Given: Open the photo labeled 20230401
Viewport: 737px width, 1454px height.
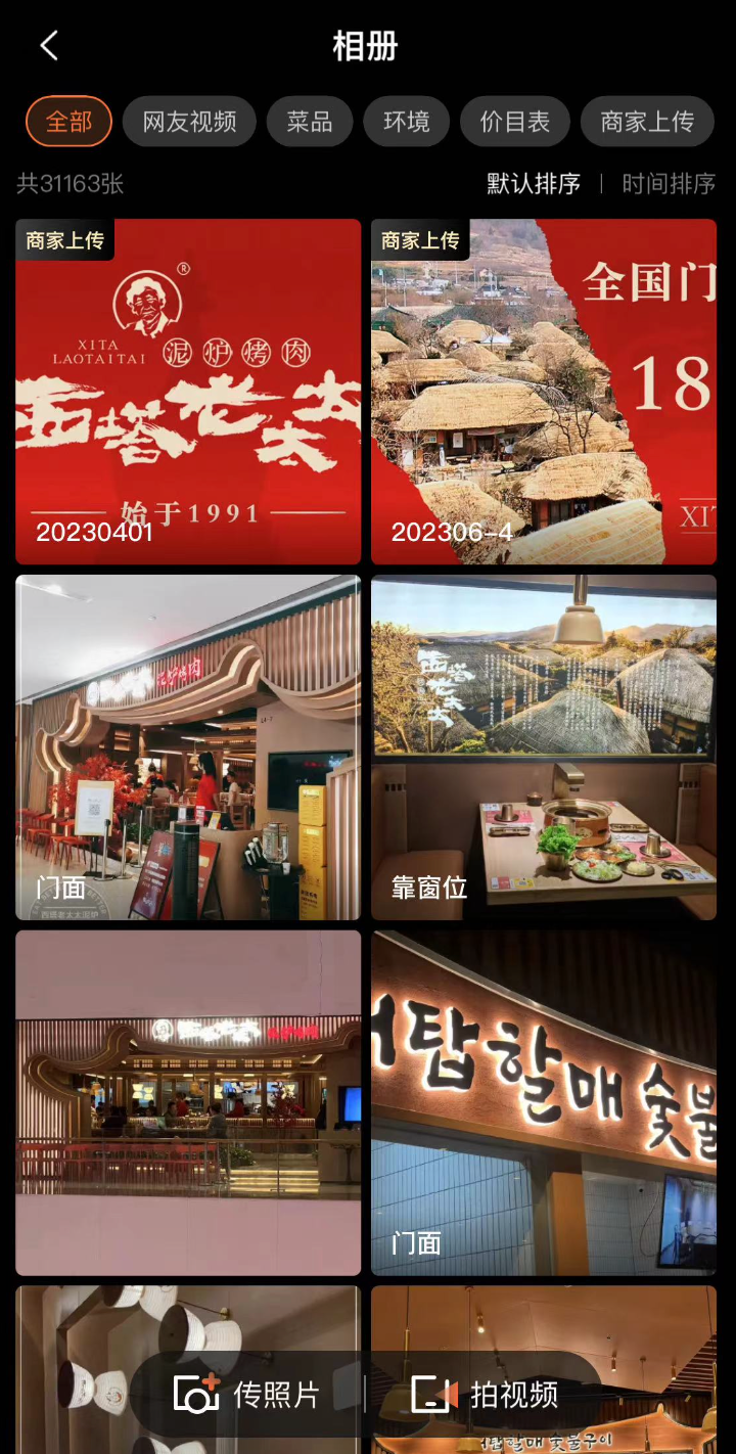Looking at the screenshot, I should tap(188, 391).
